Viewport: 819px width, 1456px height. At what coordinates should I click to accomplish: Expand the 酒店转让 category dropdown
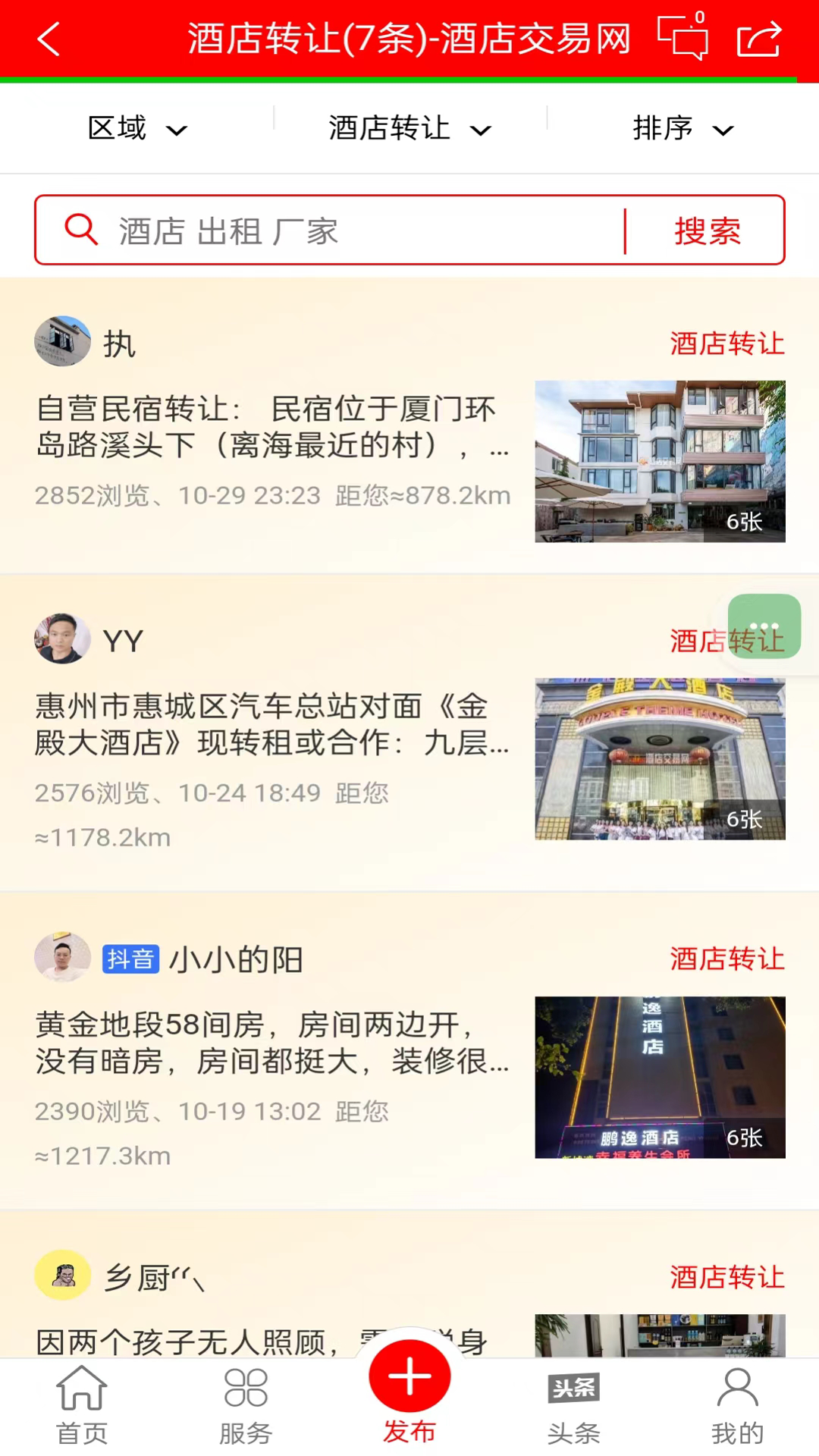click(409, 129)
